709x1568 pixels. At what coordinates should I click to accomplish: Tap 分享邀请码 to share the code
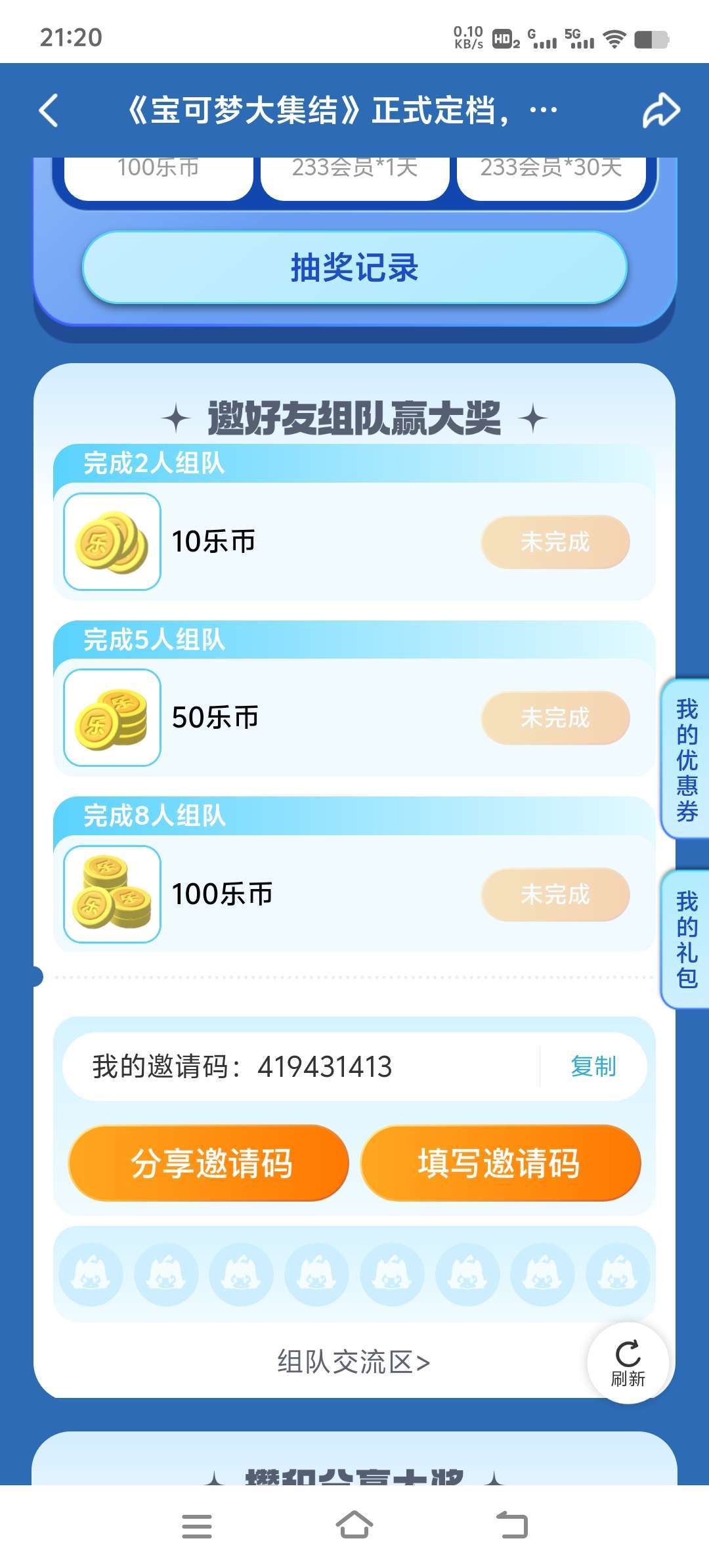209,1163
